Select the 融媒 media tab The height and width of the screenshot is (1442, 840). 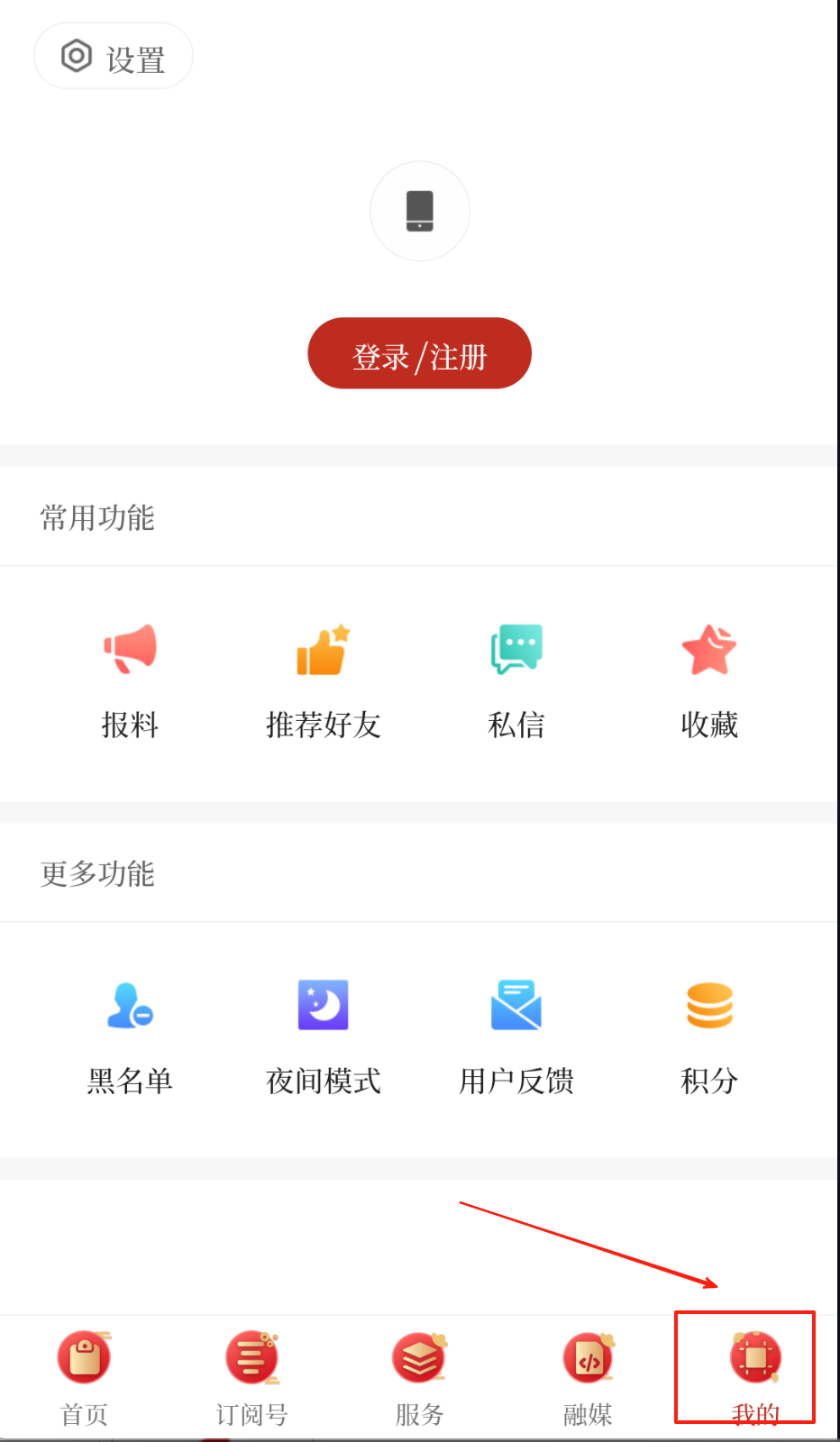tap(588, 1375)
